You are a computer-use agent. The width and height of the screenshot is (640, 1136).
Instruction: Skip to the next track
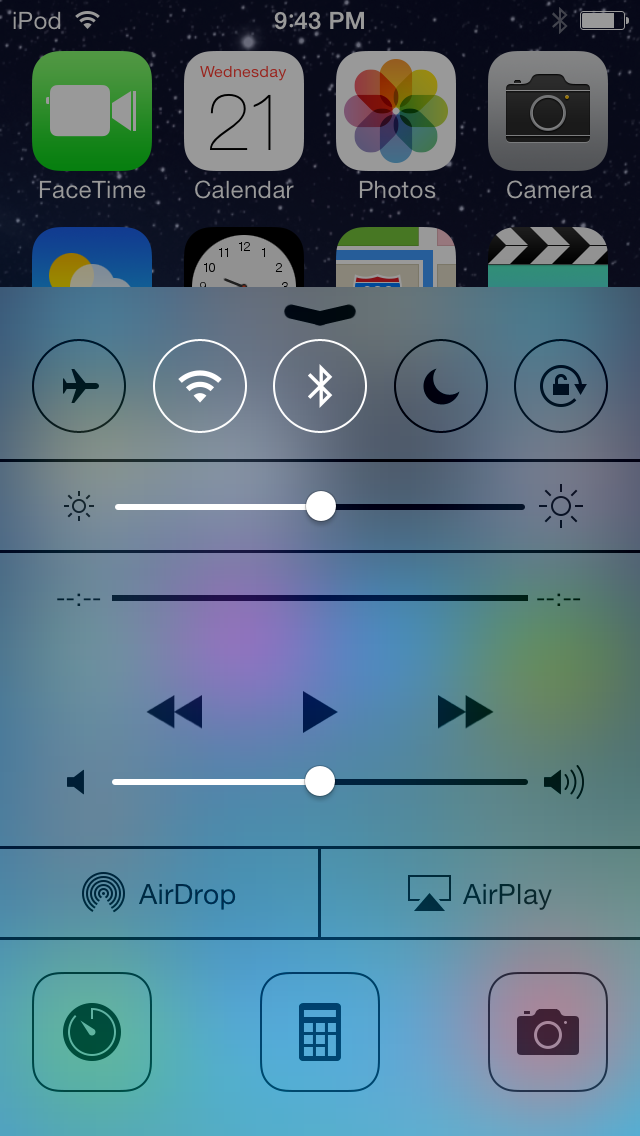[x=465, y=712]
